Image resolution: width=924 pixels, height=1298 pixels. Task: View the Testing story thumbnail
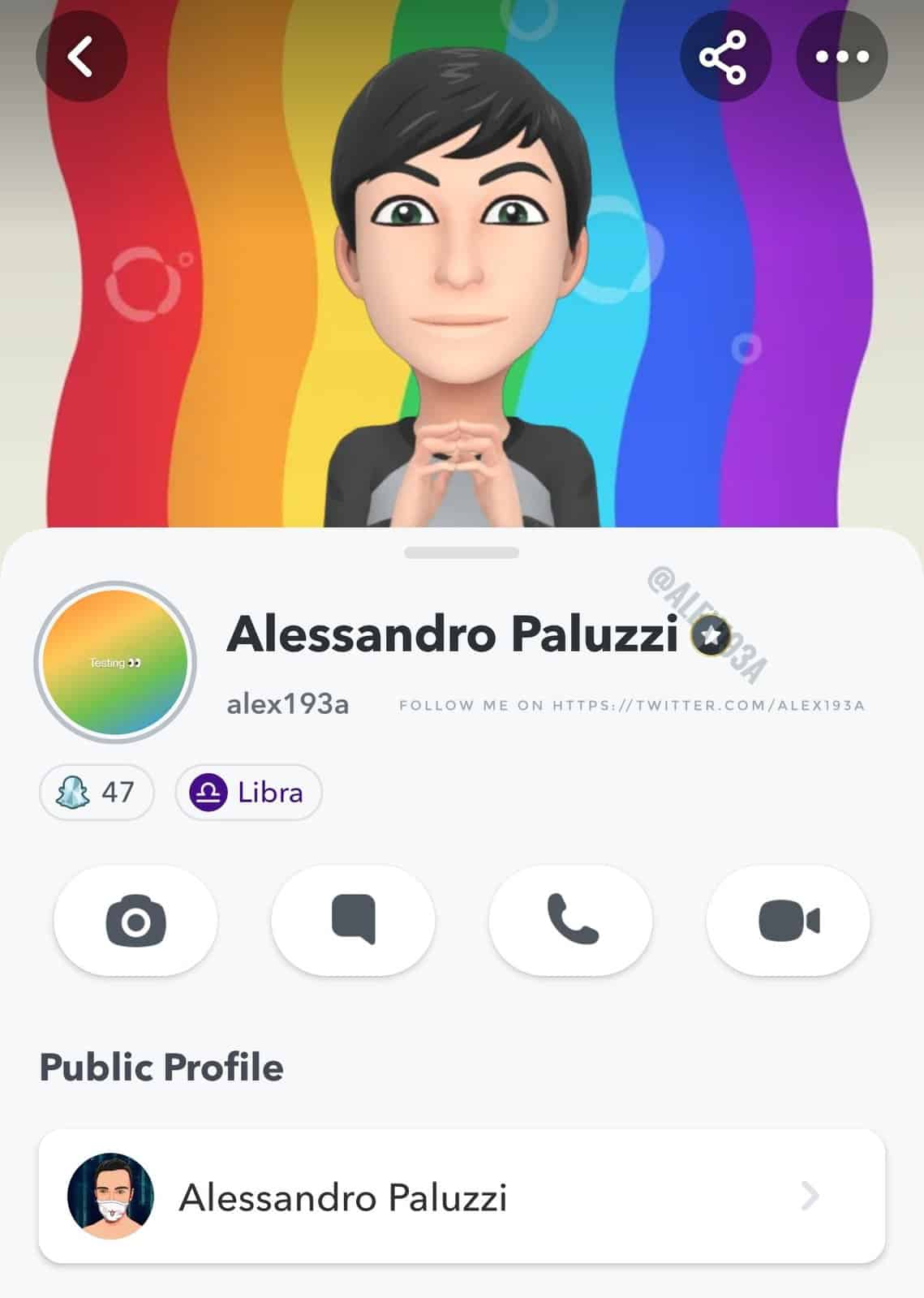pos(115,663)
